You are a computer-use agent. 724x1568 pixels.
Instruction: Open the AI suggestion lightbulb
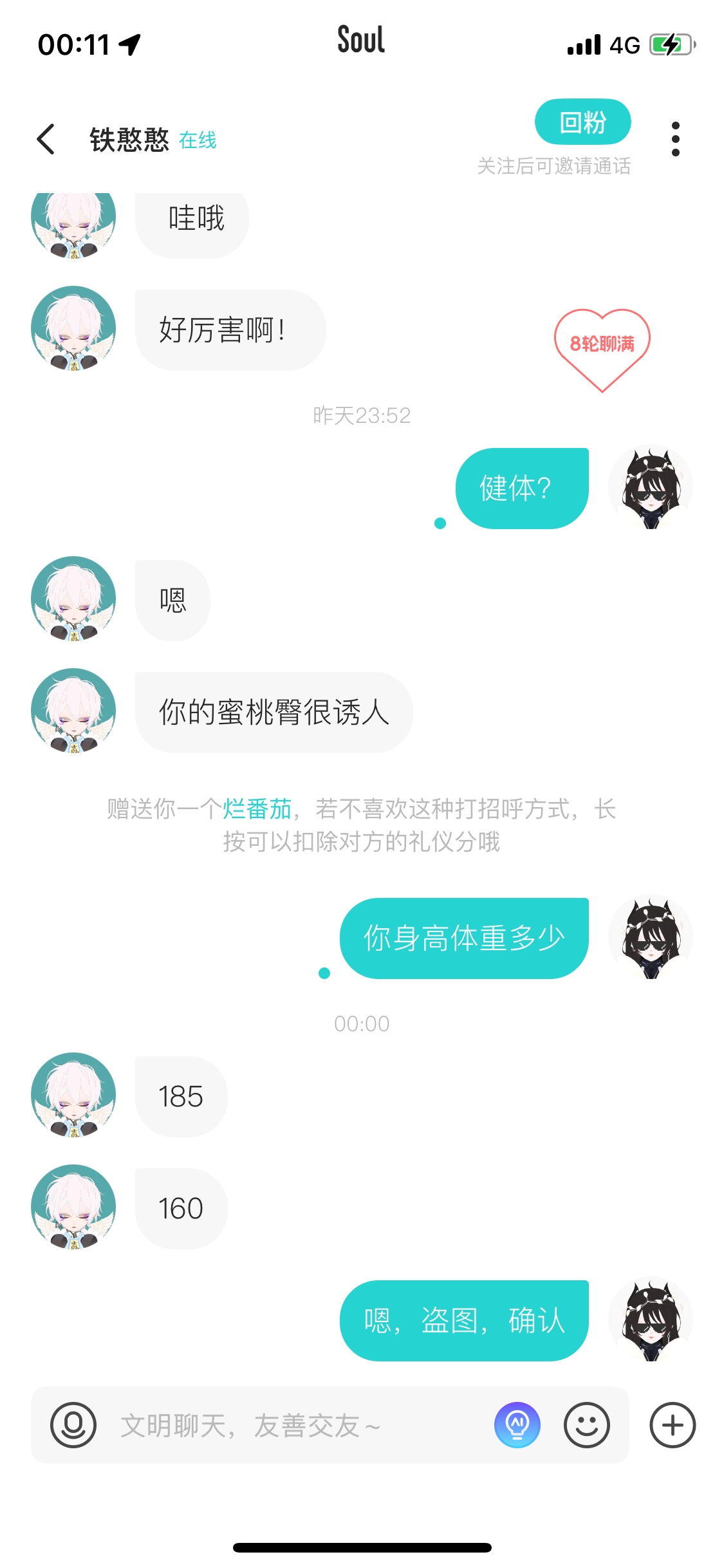517,1425
